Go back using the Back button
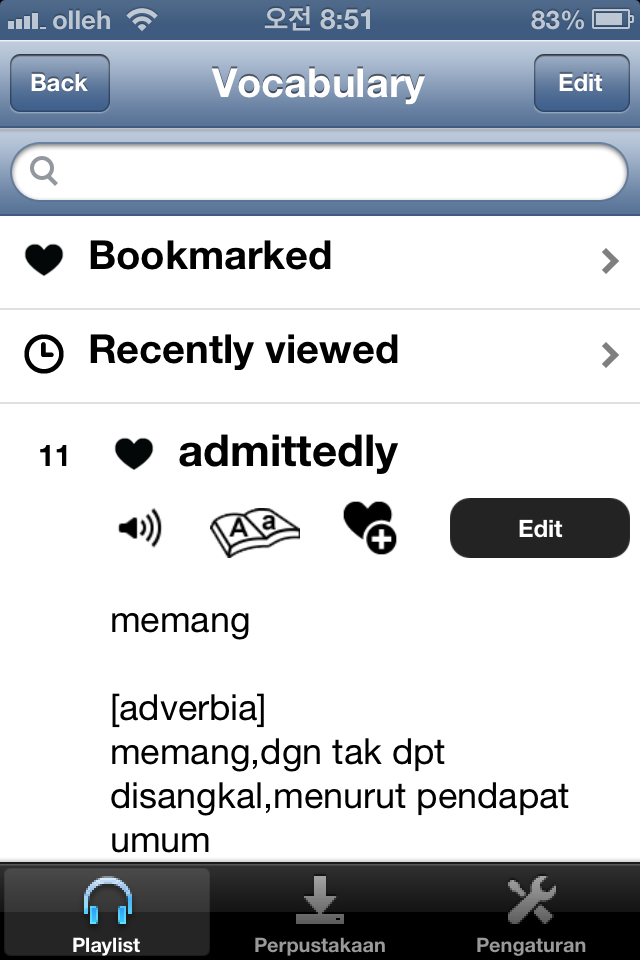 click(x=59, y=83)
